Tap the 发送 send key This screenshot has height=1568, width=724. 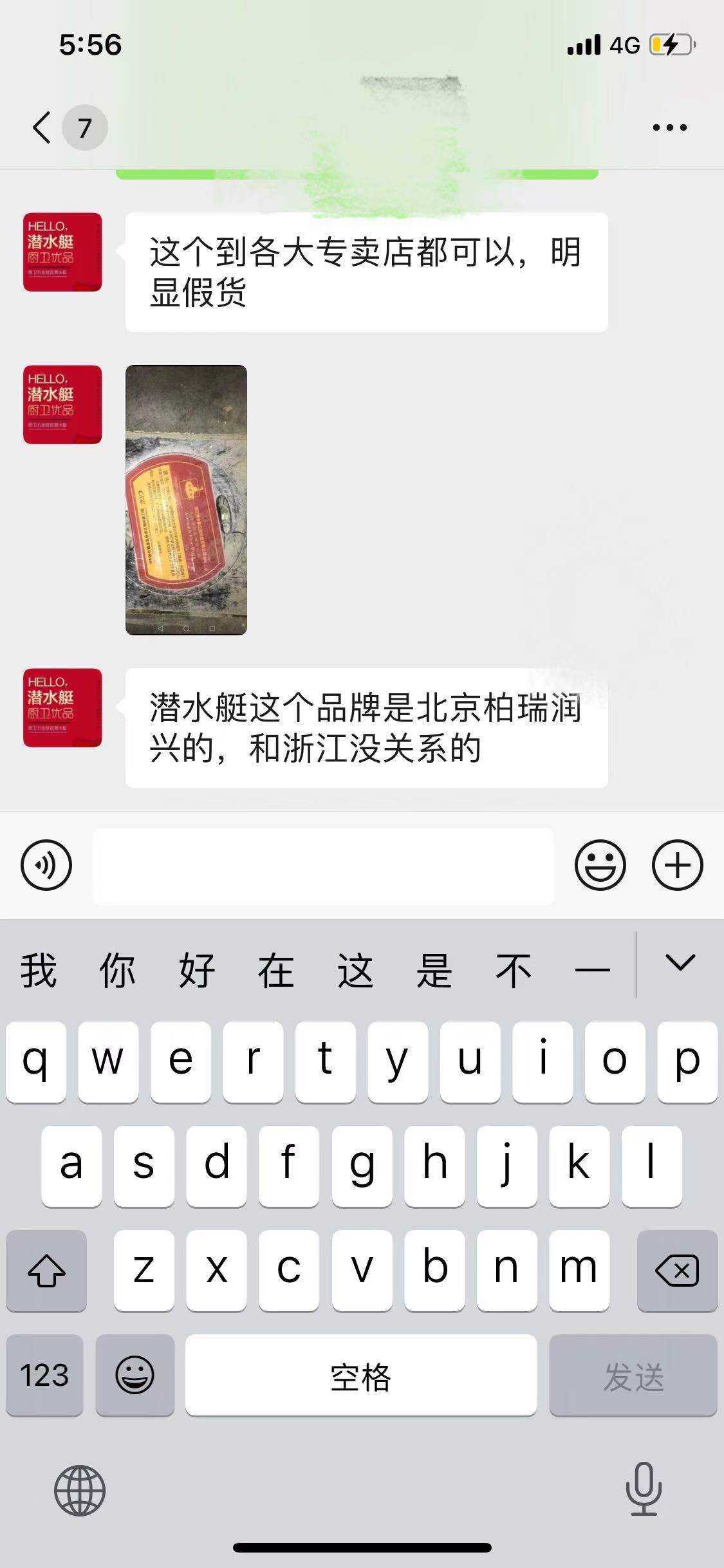click(633, 1376)
